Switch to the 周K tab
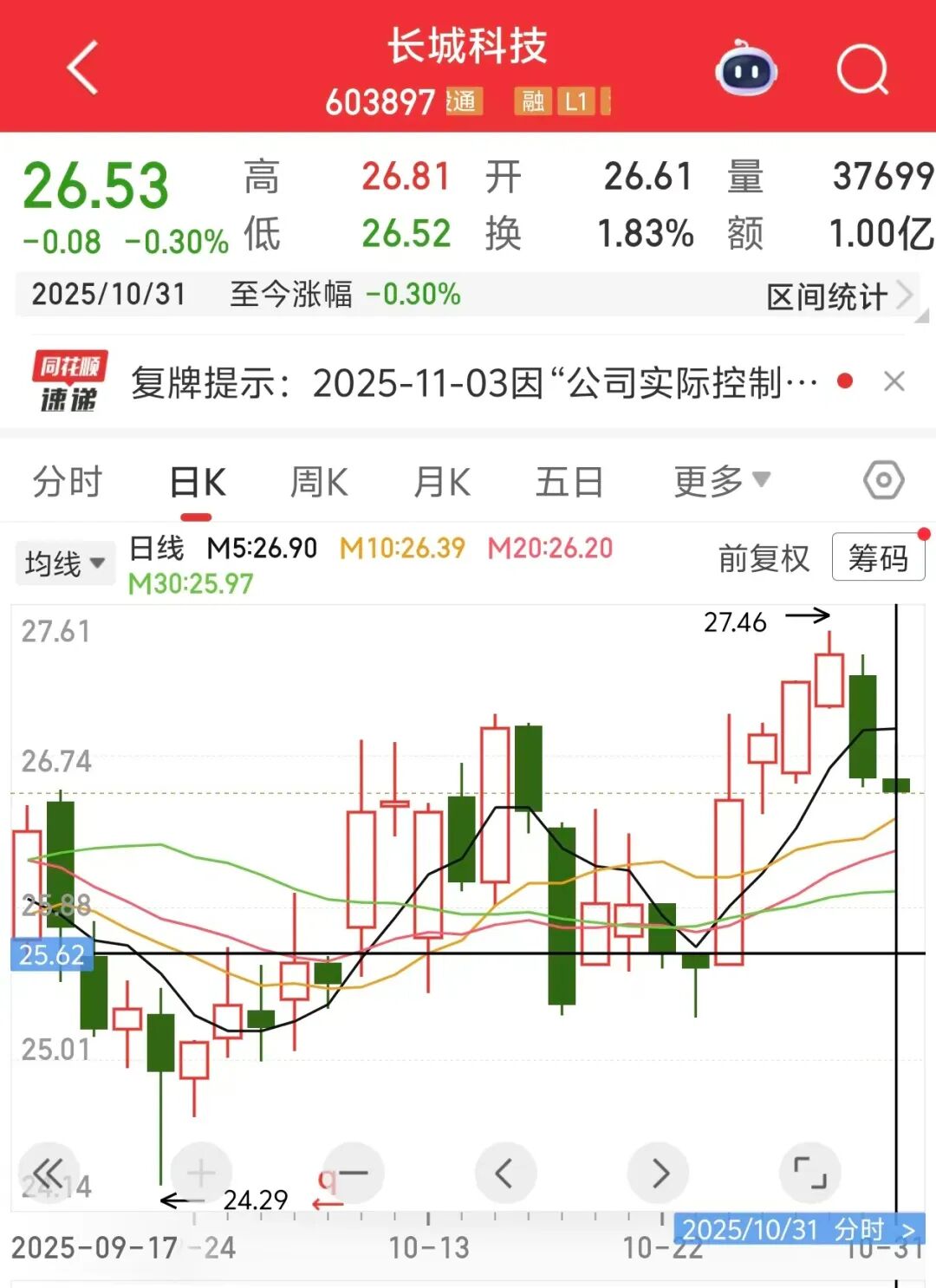Viewport: 936px width, 1288px height. [319, 482]
